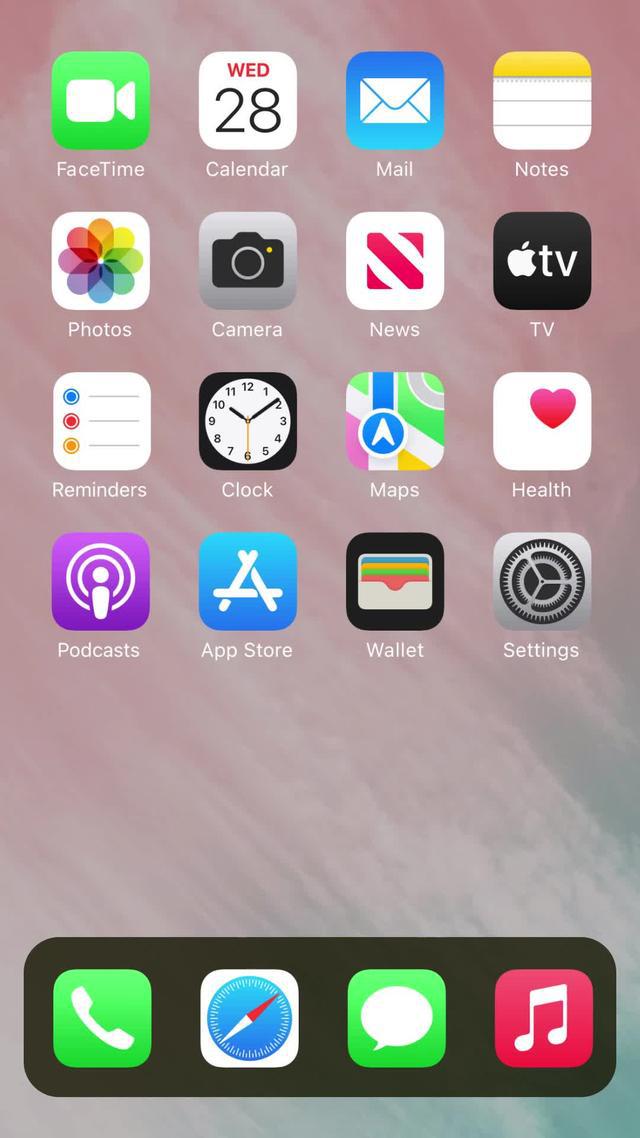Open the FaceTime app
The image size is (640, 1138).
pos(100,100)
